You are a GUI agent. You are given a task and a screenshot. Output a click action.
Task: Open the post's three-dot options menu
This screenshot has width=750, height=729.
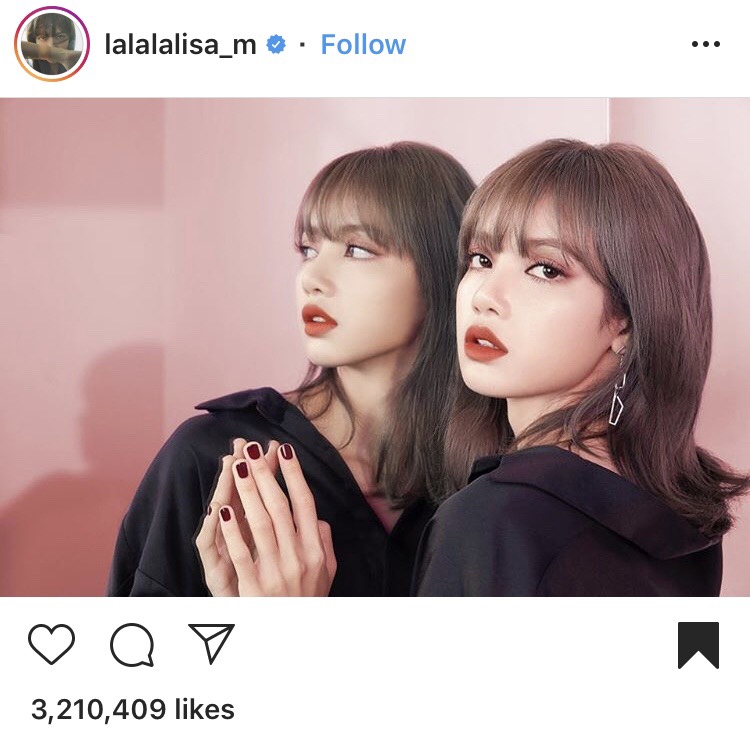point(705,45)
